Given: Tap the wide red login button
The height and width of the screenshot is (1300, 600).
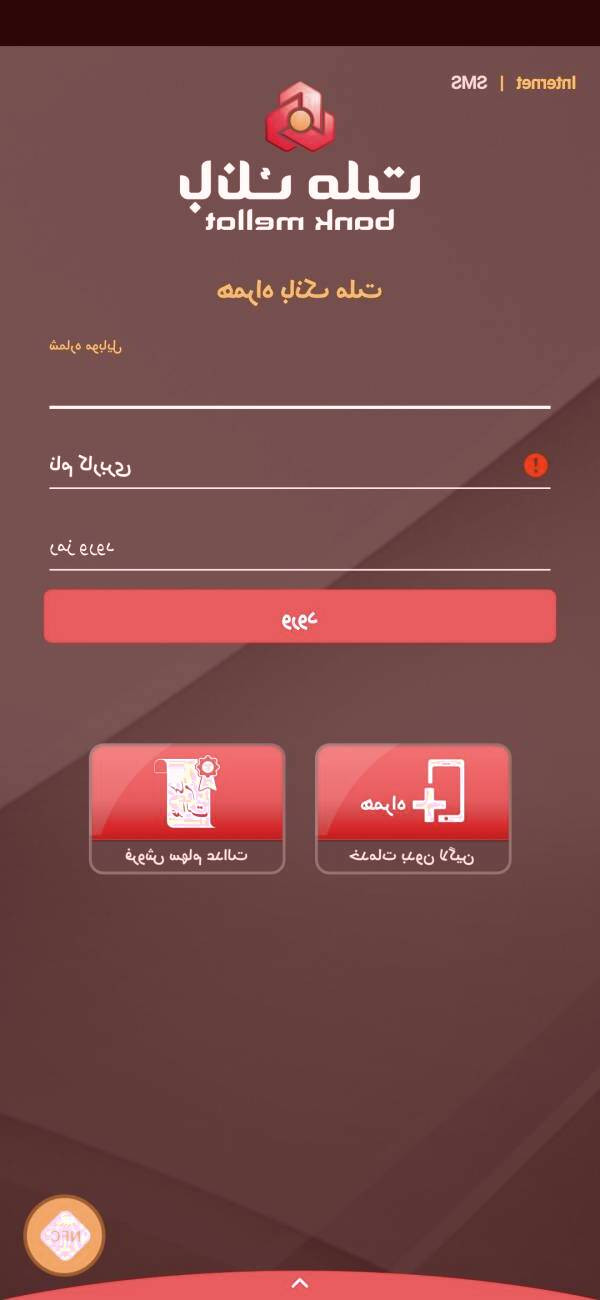Looking at the screenshot, I should [x=299, y=616].
